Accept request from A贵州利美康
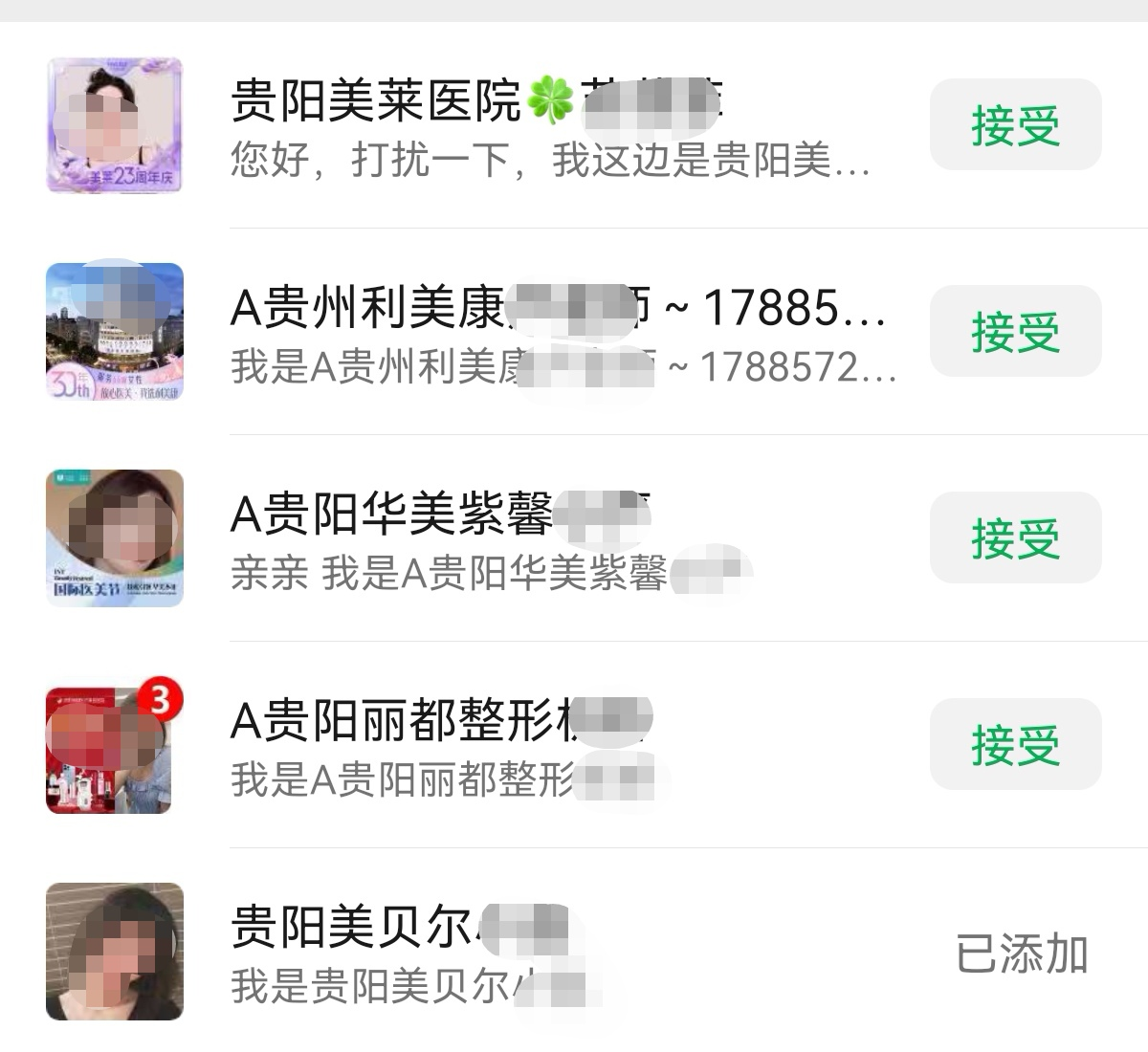1148x1052 pixels. (x=1015, y=332)
